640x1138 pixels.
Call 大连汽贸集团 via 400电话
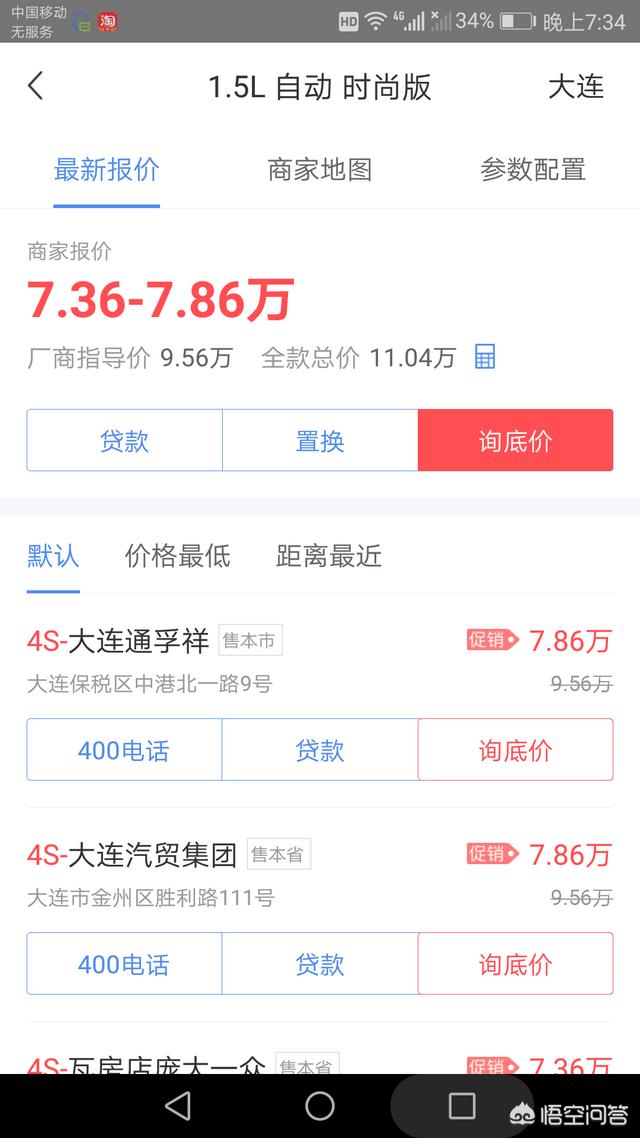[124, 964]
